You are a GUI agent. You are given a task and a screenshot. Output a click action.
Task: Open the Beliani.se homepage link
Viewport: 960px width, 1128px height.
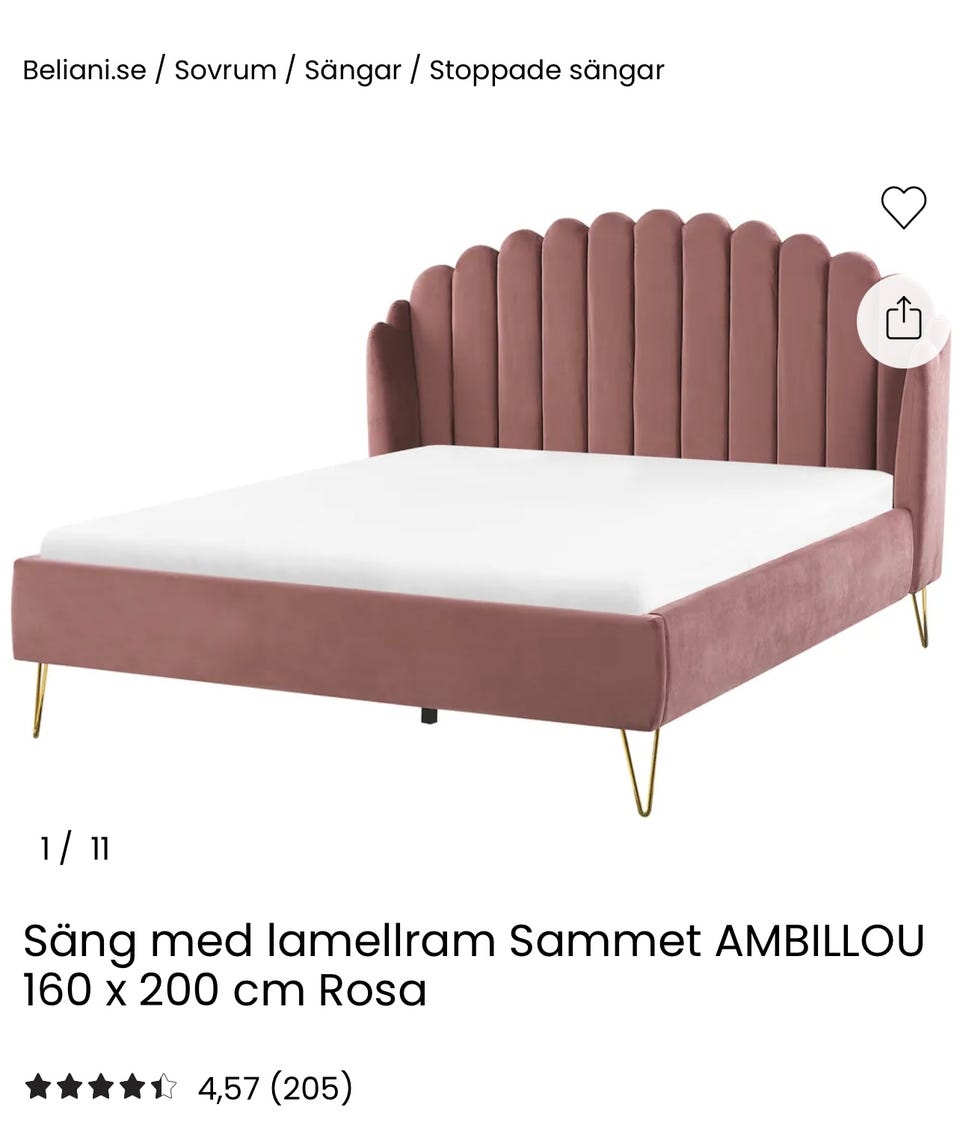click(x=82, y=70)
